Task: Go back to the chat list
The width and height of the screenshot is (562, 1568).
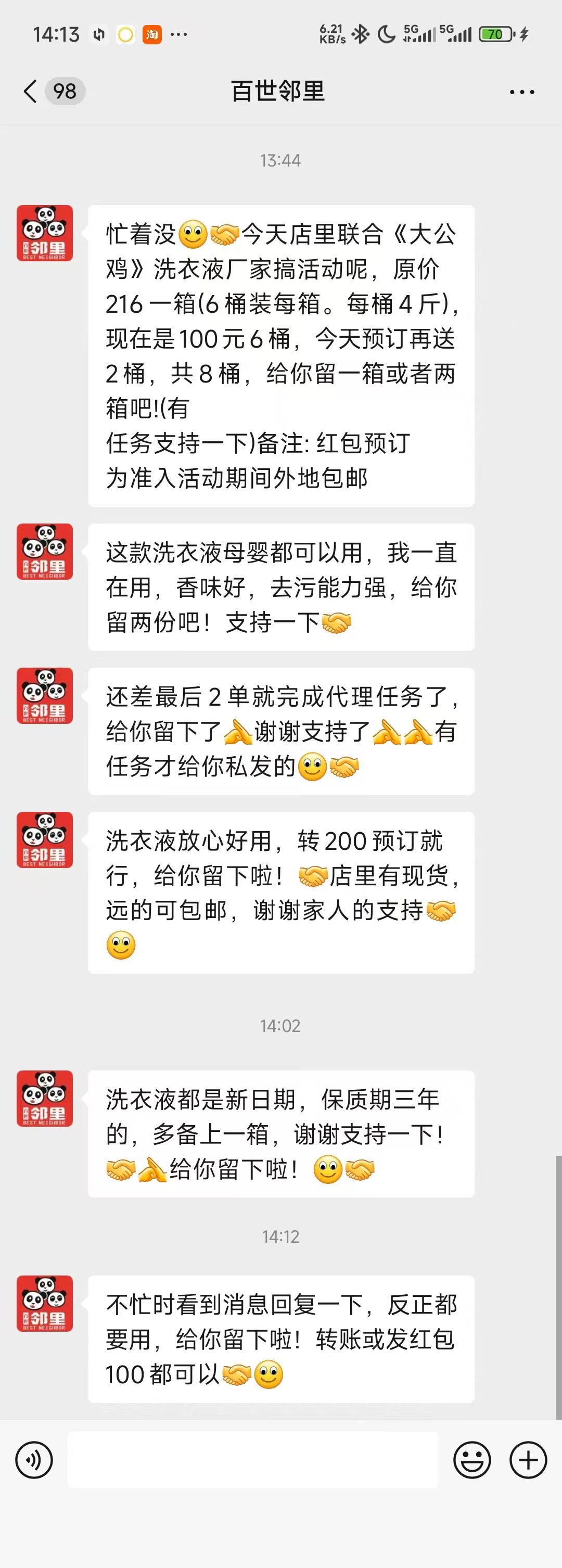Action: (30, 91)
